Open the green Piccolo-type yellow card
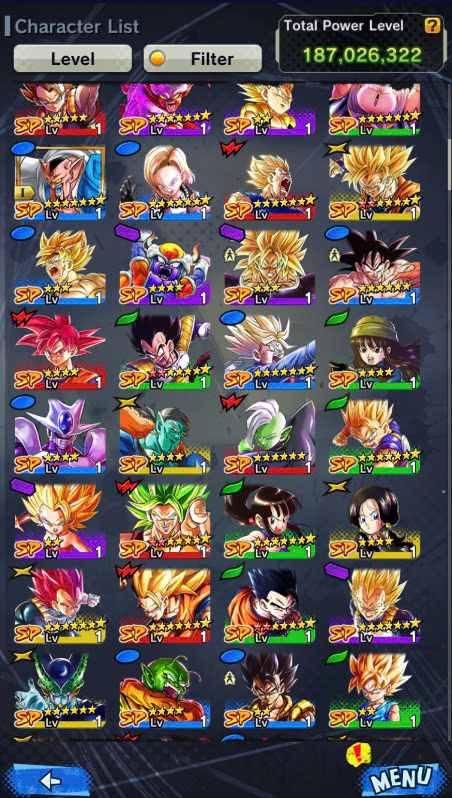 click(165, 437)
